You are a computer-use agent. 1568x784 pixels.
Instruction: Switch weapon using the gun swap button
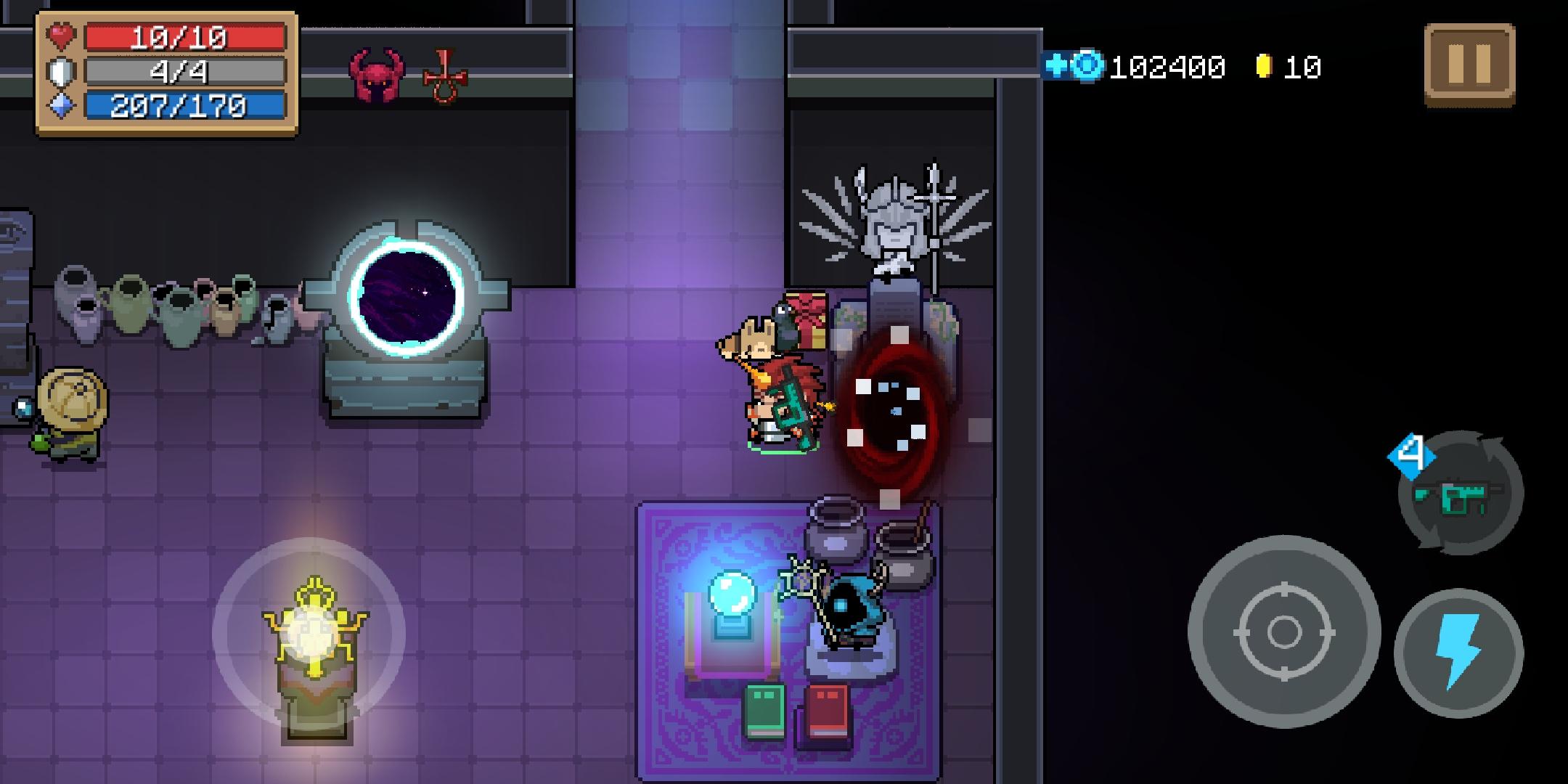tap(1461, 494)
